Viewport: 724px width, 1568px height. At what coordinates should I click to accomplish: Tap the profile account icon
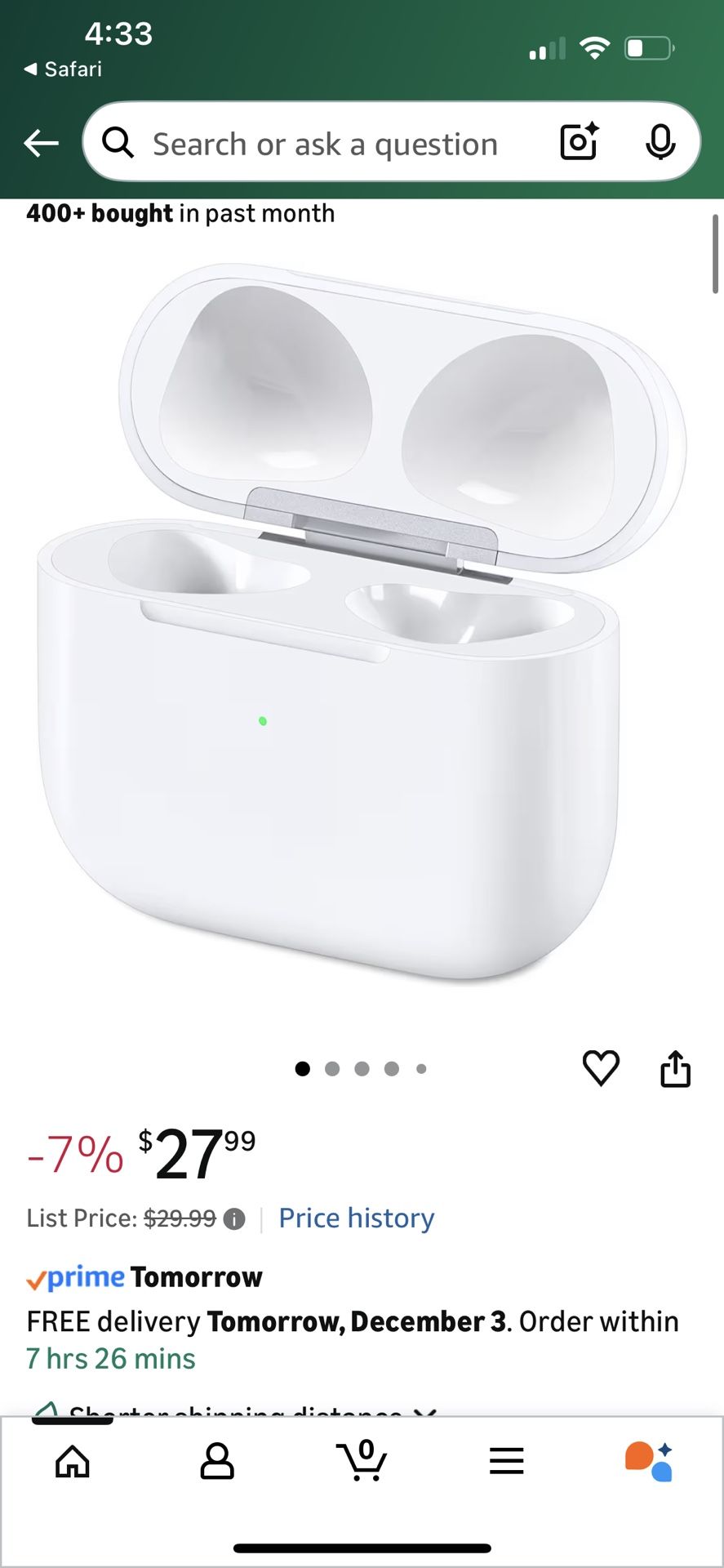[217, 1462]
